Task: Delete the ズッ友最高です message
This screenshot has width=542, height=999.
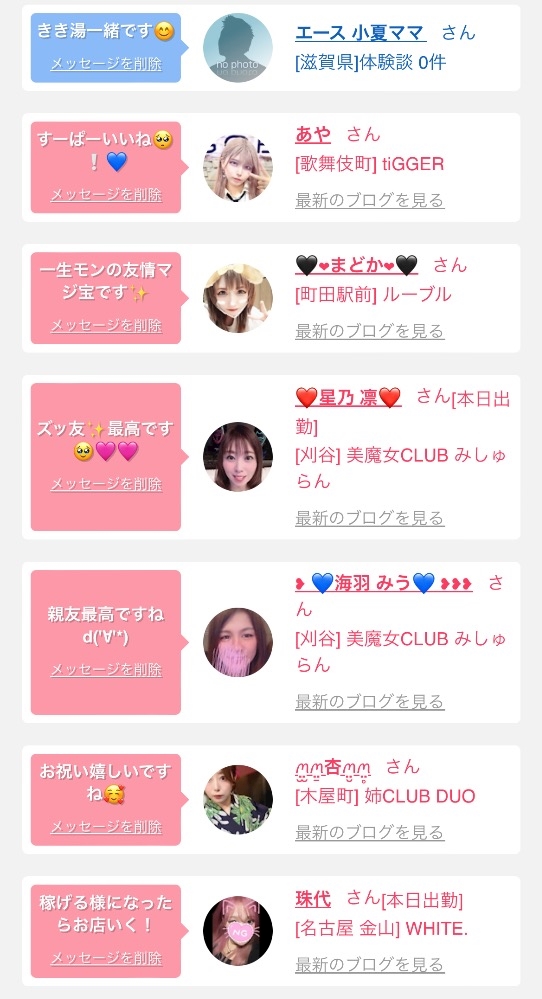Action: tap(106, 484)
